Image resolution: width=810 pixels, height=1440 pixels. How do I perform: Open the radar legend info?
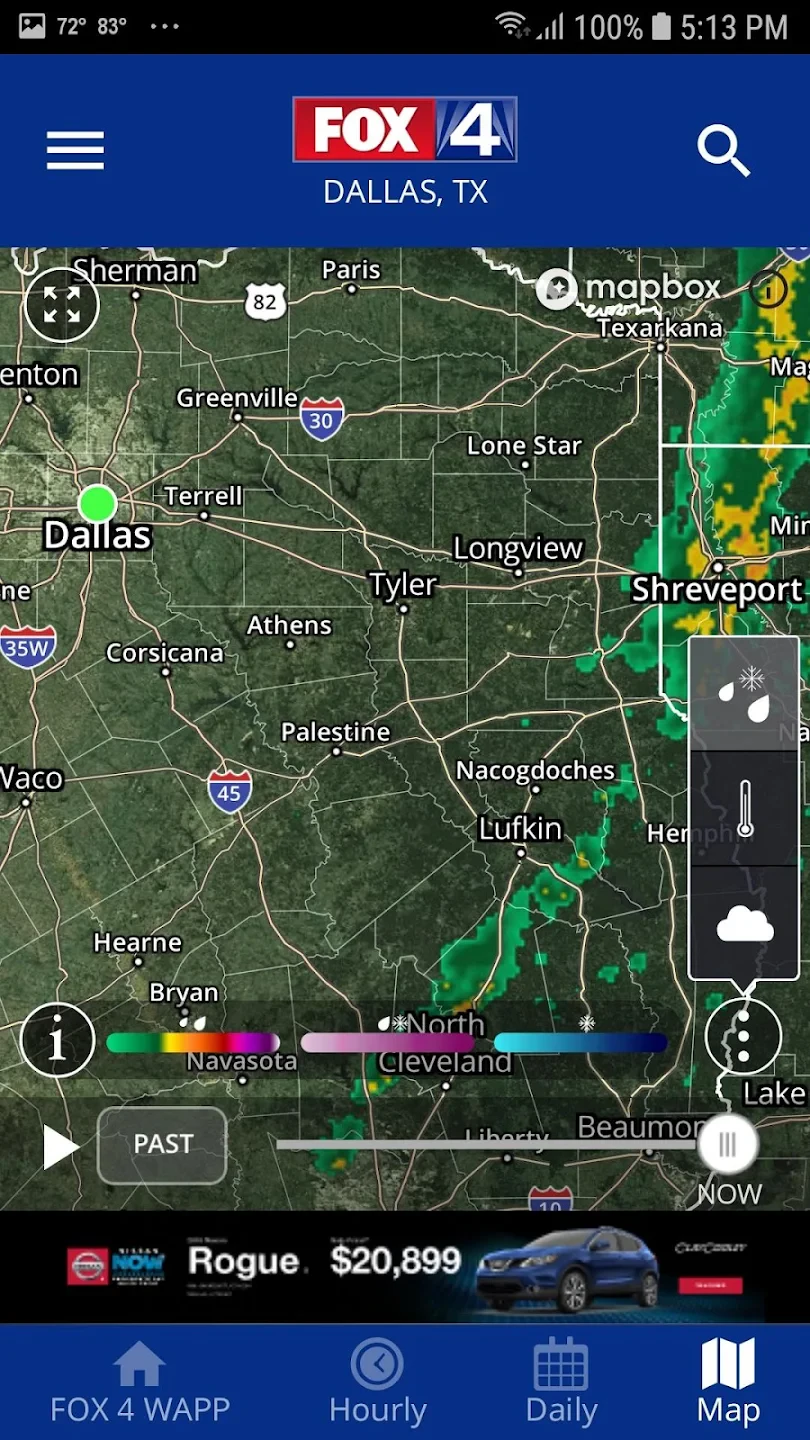(58, 1040)
